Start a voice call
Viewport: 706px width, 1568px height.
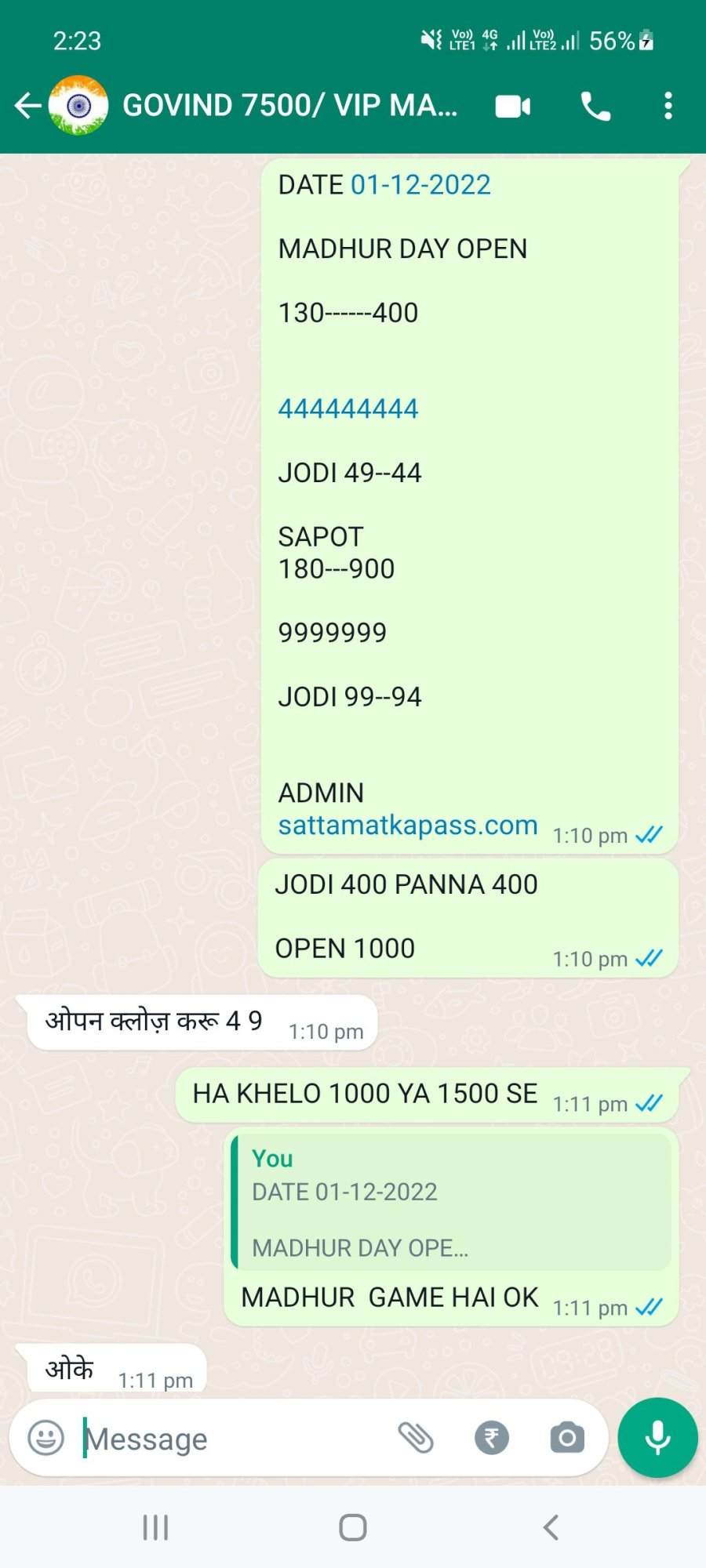(595, 106)
